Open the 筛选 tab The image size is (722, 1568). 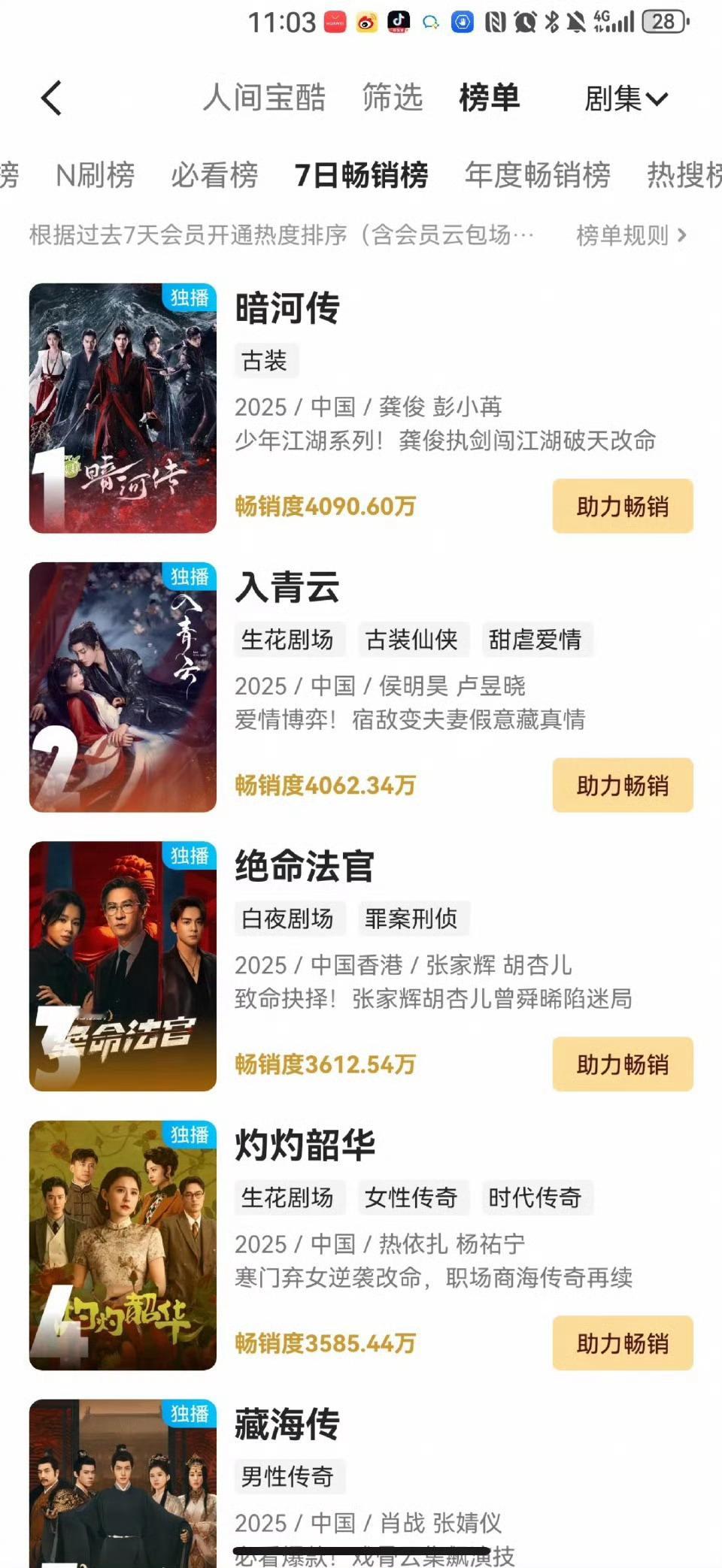point(393,98)
